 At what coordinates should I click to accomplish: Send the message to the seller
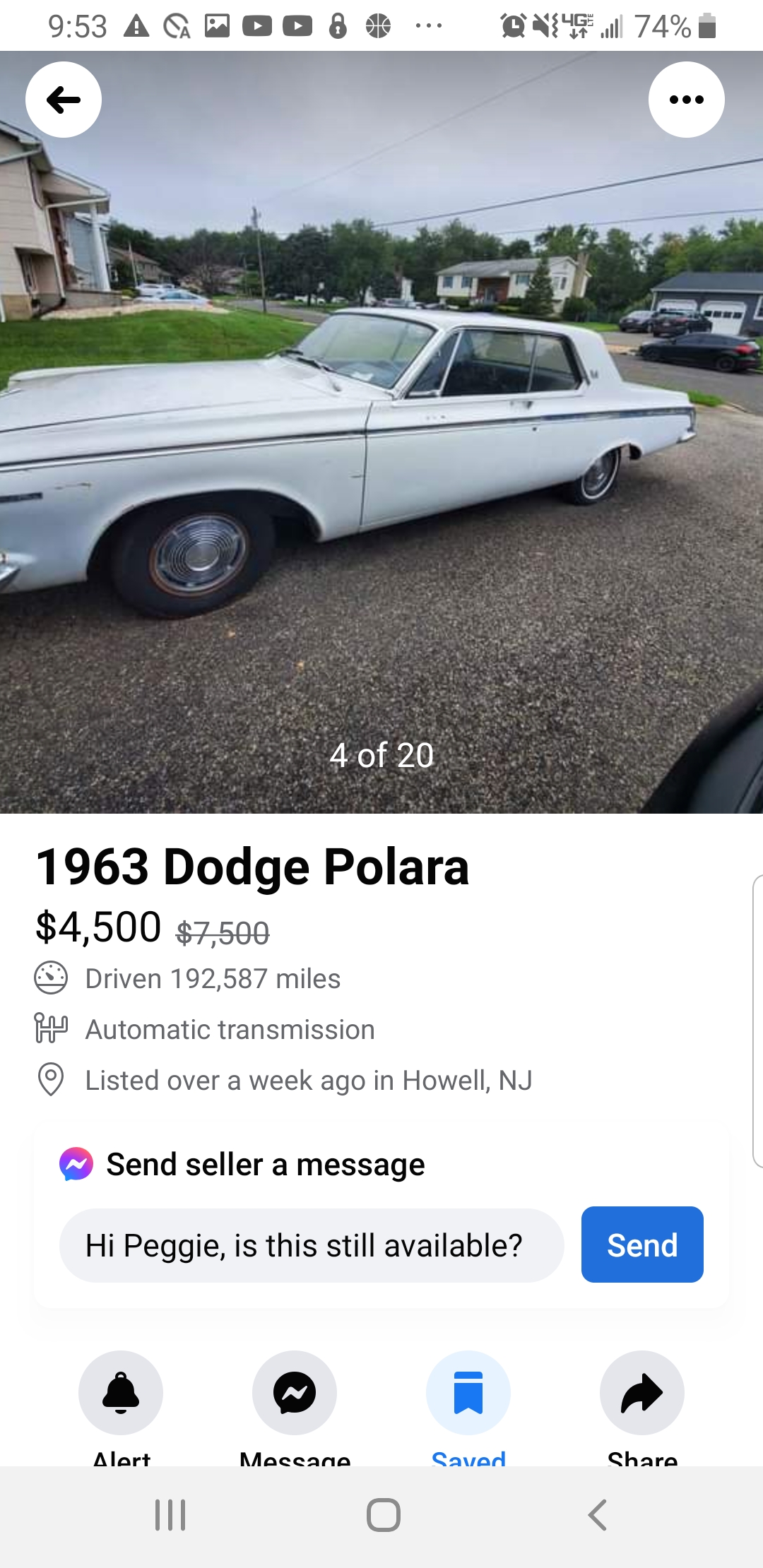tap(641, 1245)
